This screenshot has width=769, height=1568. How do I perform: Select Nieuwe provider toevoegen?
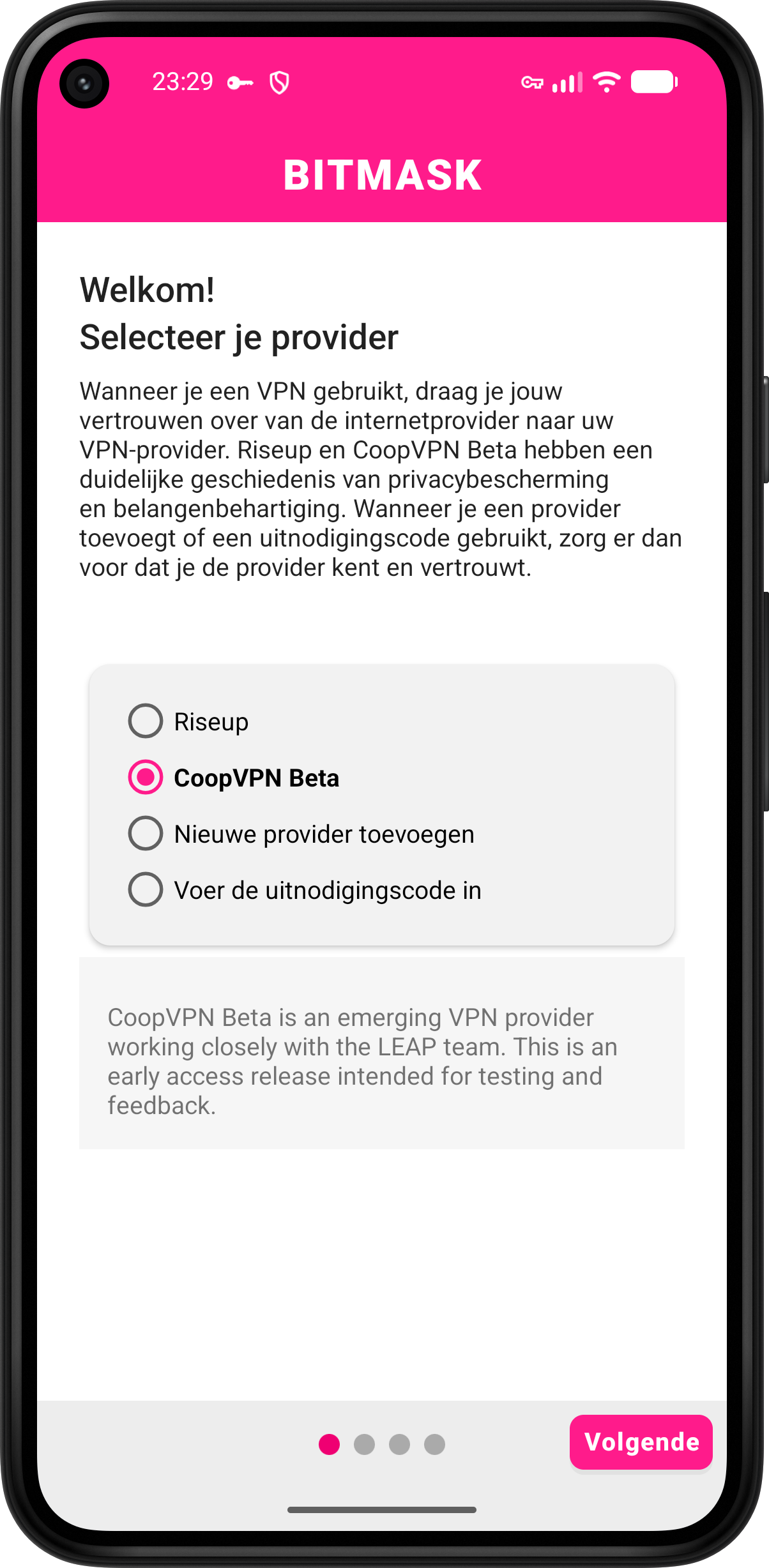tap(301, 834)
